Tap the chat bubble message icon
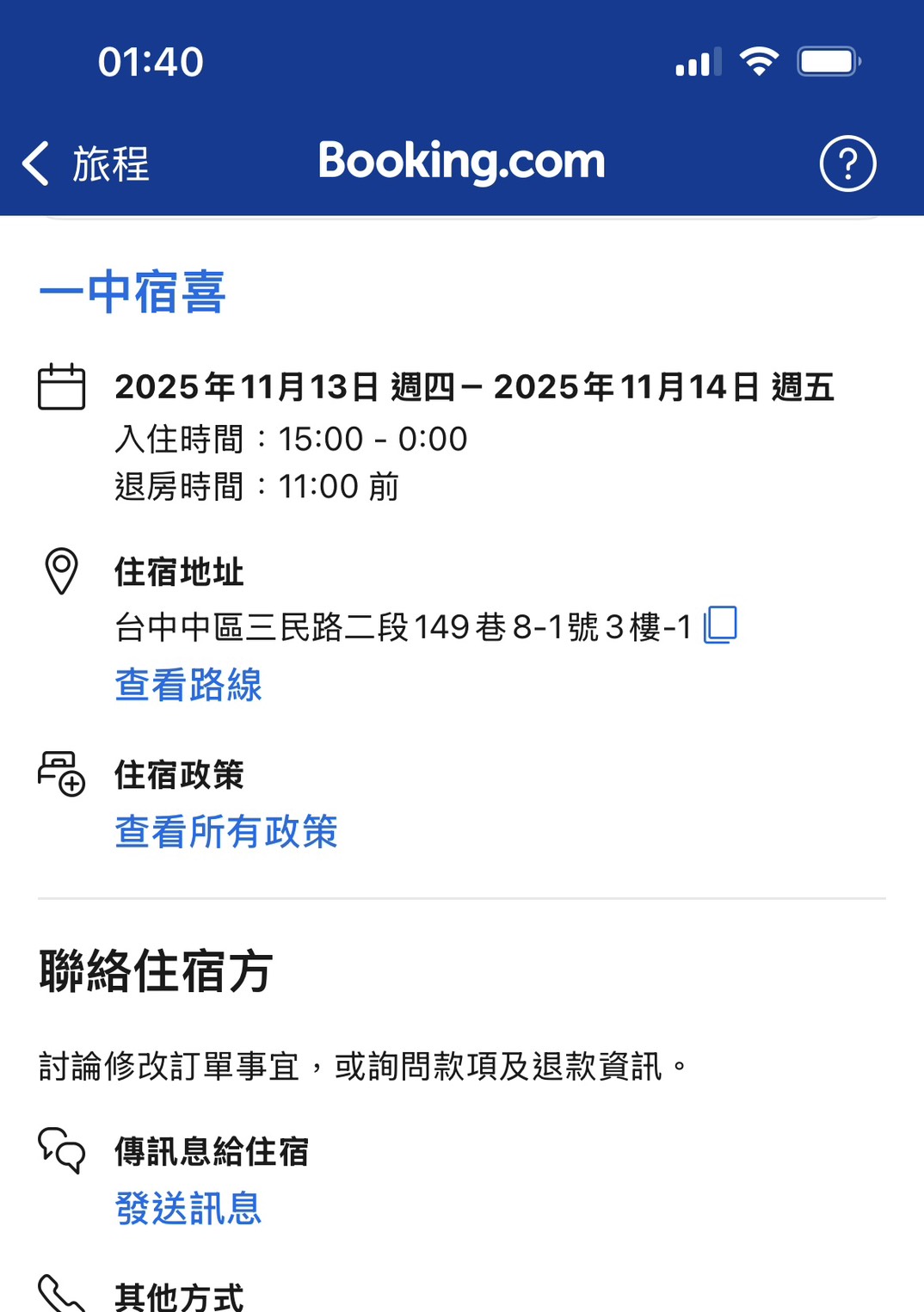 (x=60, y=1150)
